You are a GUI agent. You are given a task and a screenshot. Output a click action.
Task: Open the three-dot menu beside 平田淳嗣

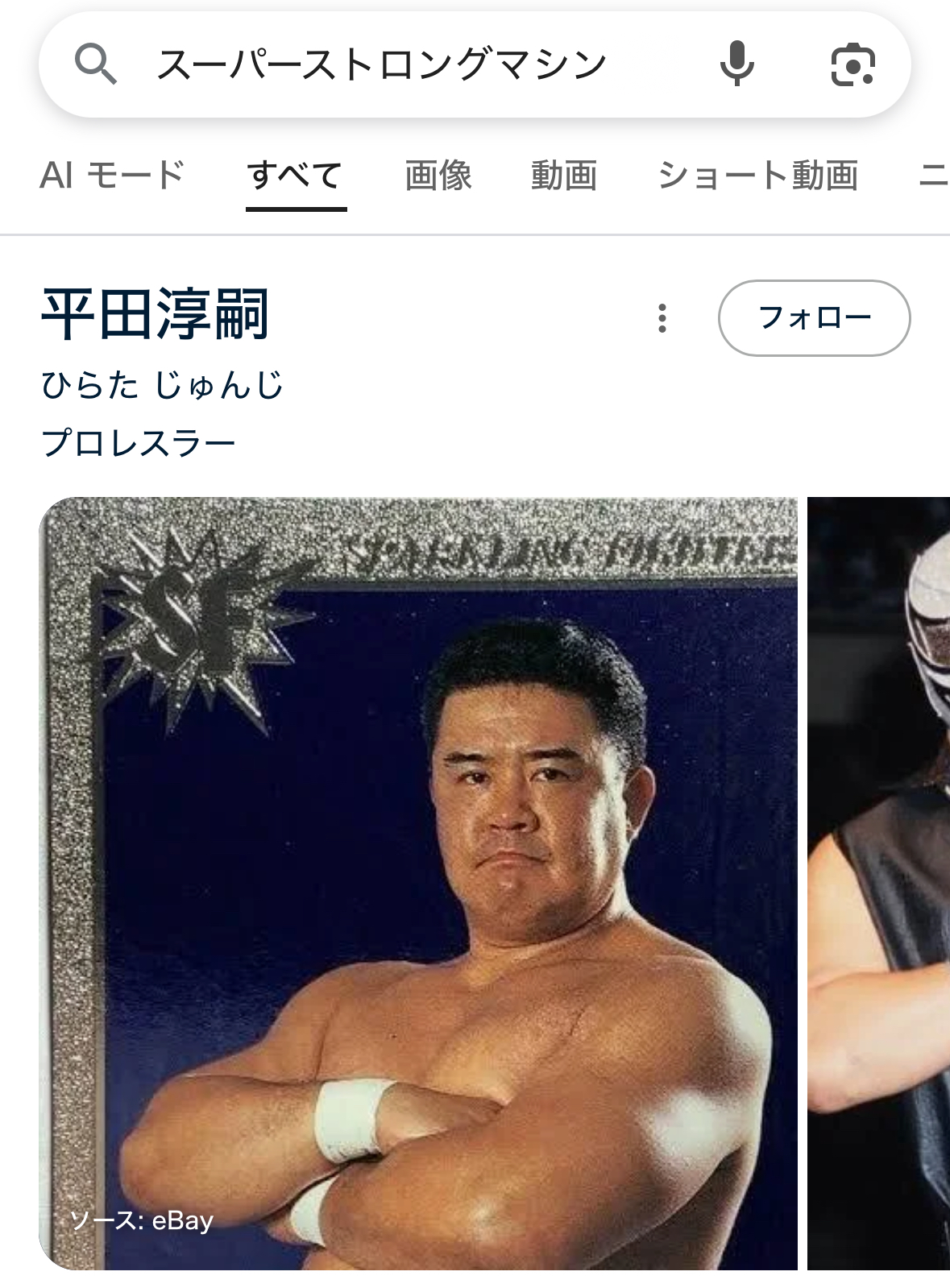pyautogui.click(x=662, y=318)
